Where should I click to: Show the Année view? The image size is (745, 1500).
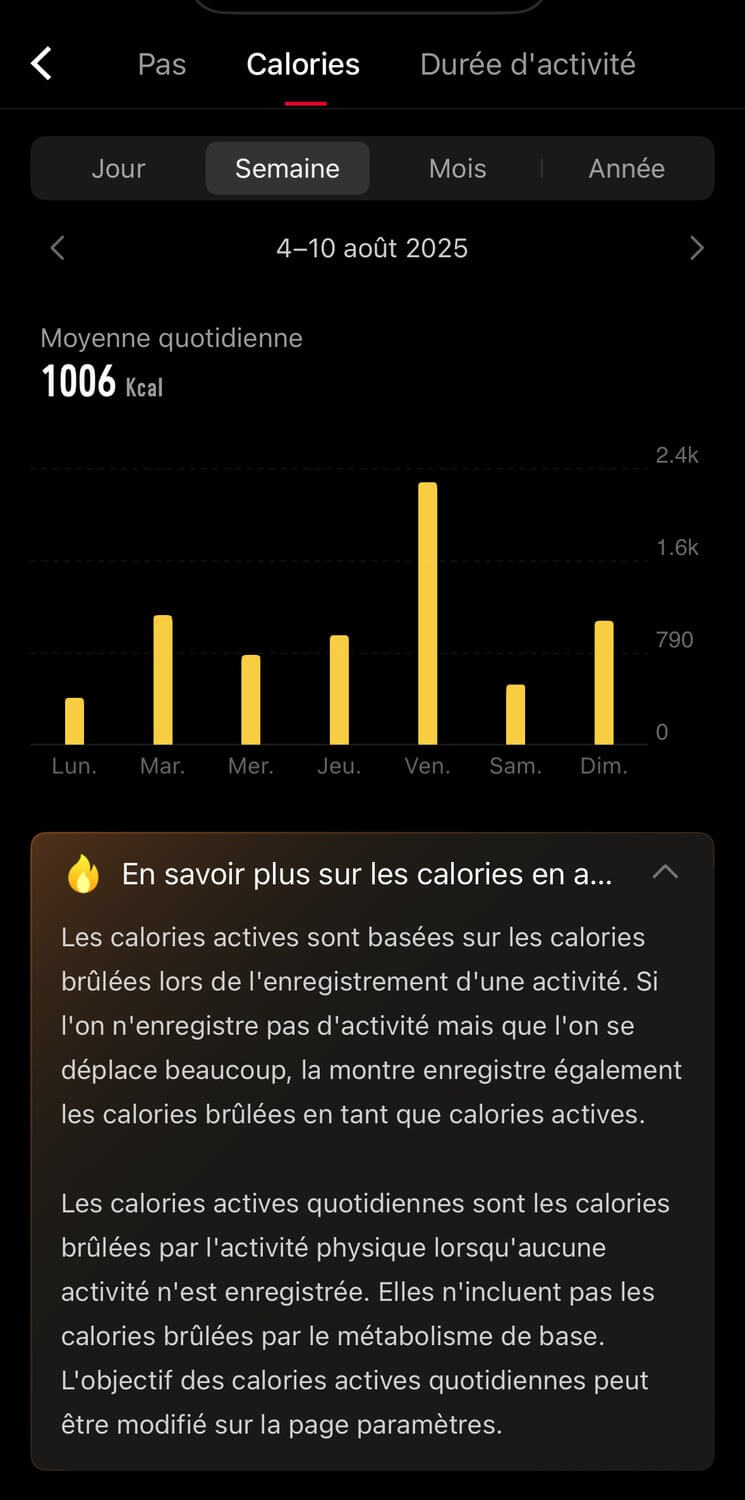pos(626,168)
